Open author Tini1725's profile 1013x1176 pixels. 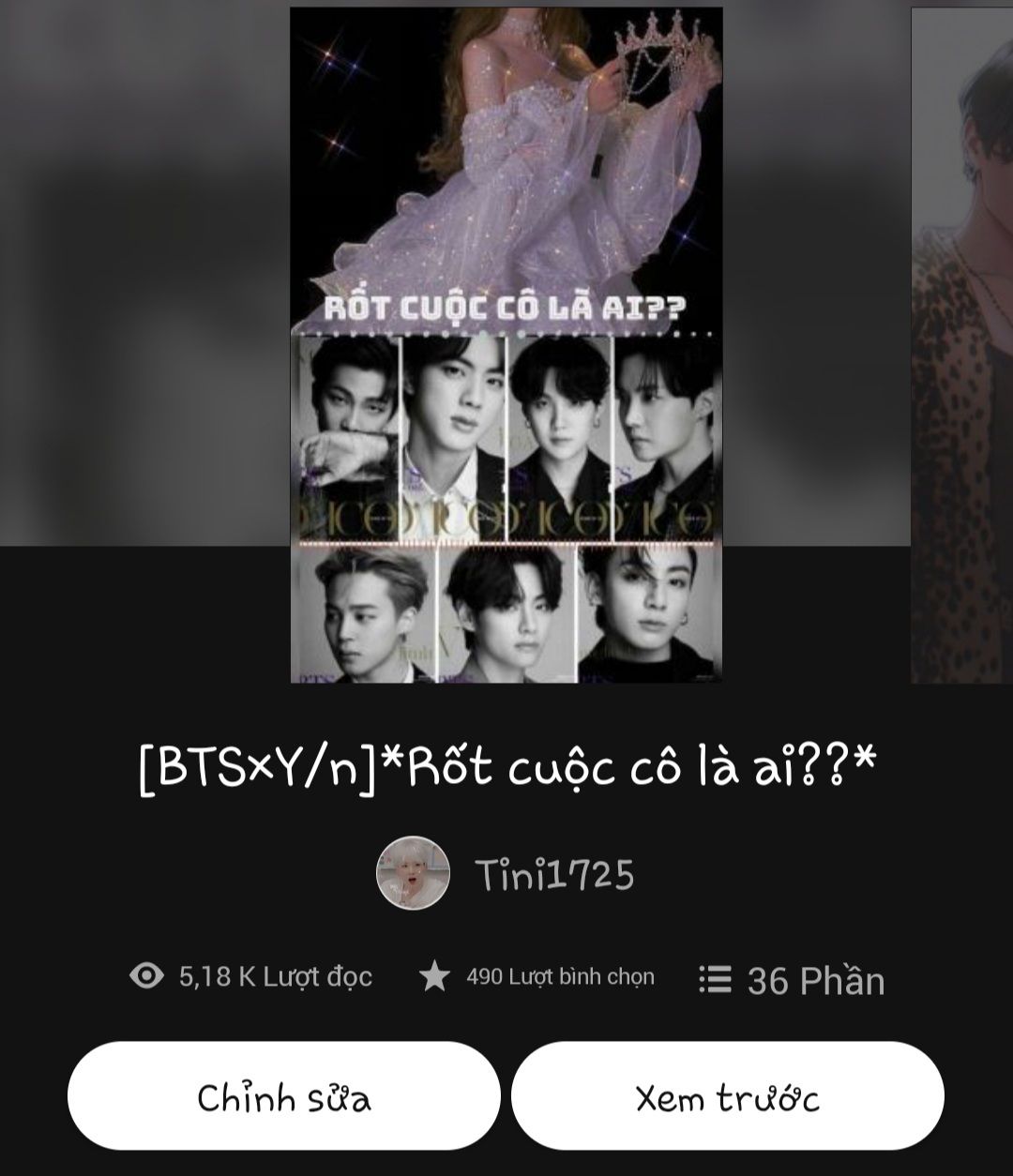tap(506, 874)
